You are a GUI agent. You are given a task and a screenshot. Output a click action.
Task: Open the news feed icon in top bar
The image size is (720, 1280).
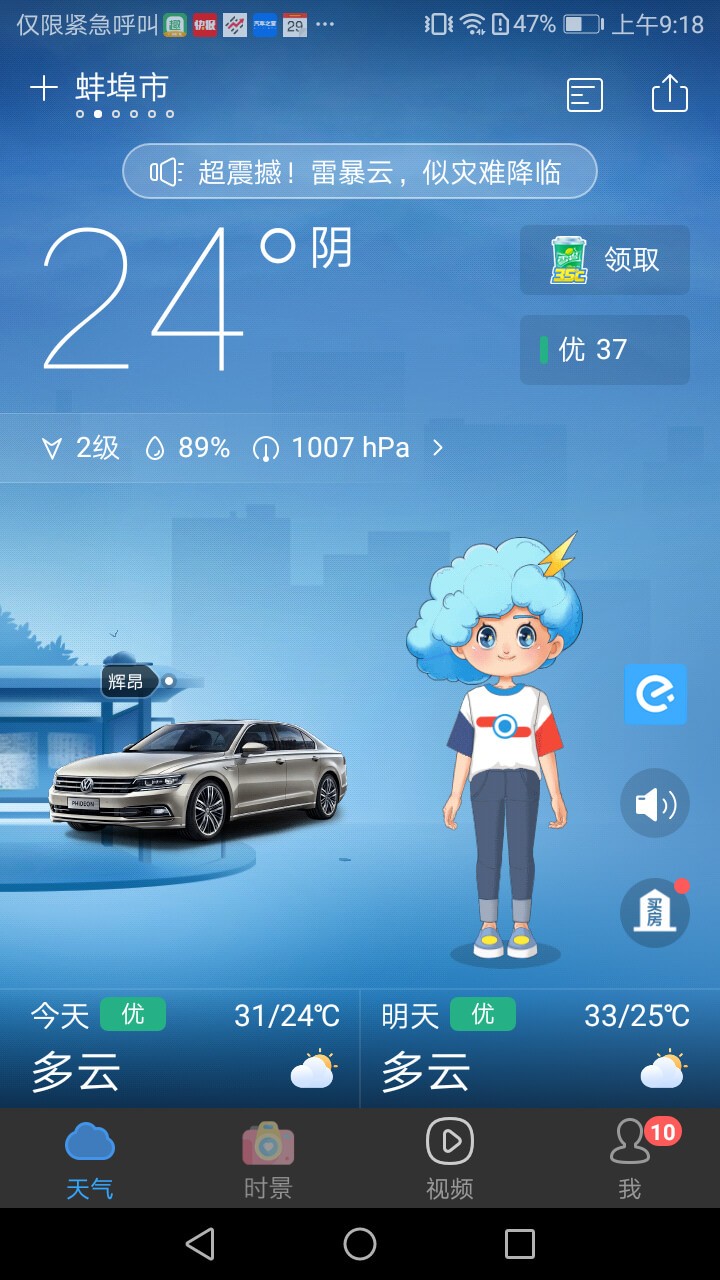[x=585, y=95]
